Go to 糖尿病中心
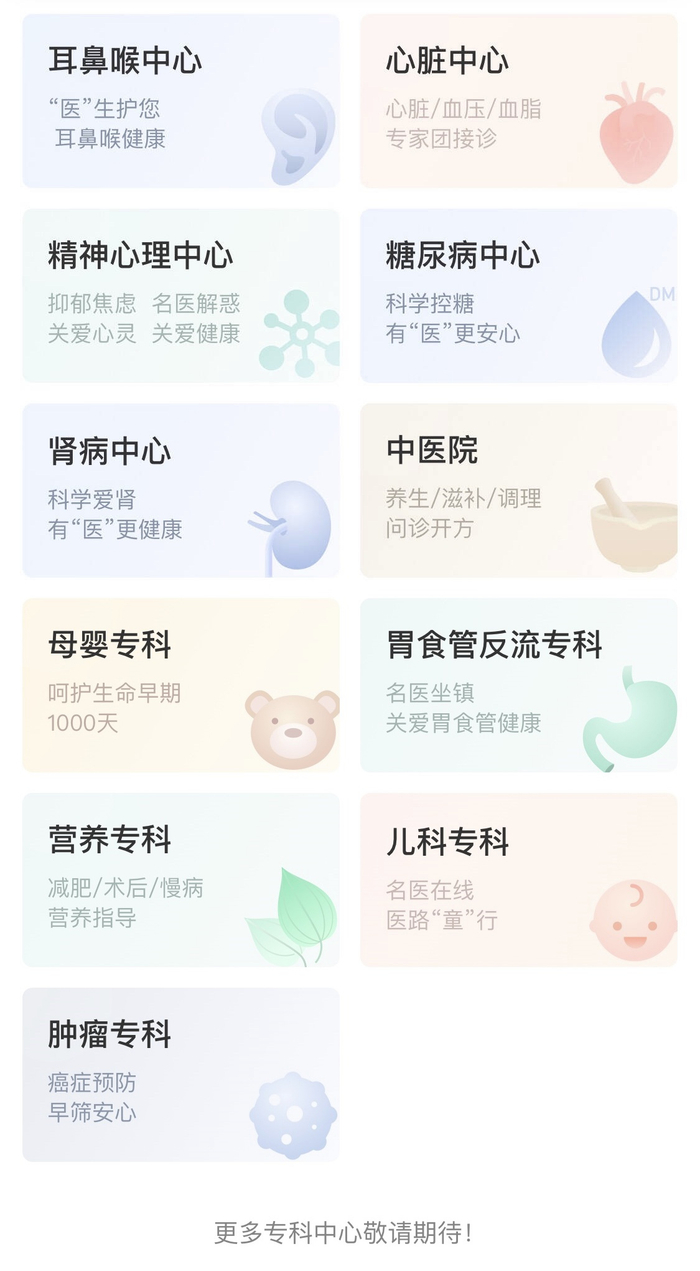The image size is (700, 1271). coord(519,296)
